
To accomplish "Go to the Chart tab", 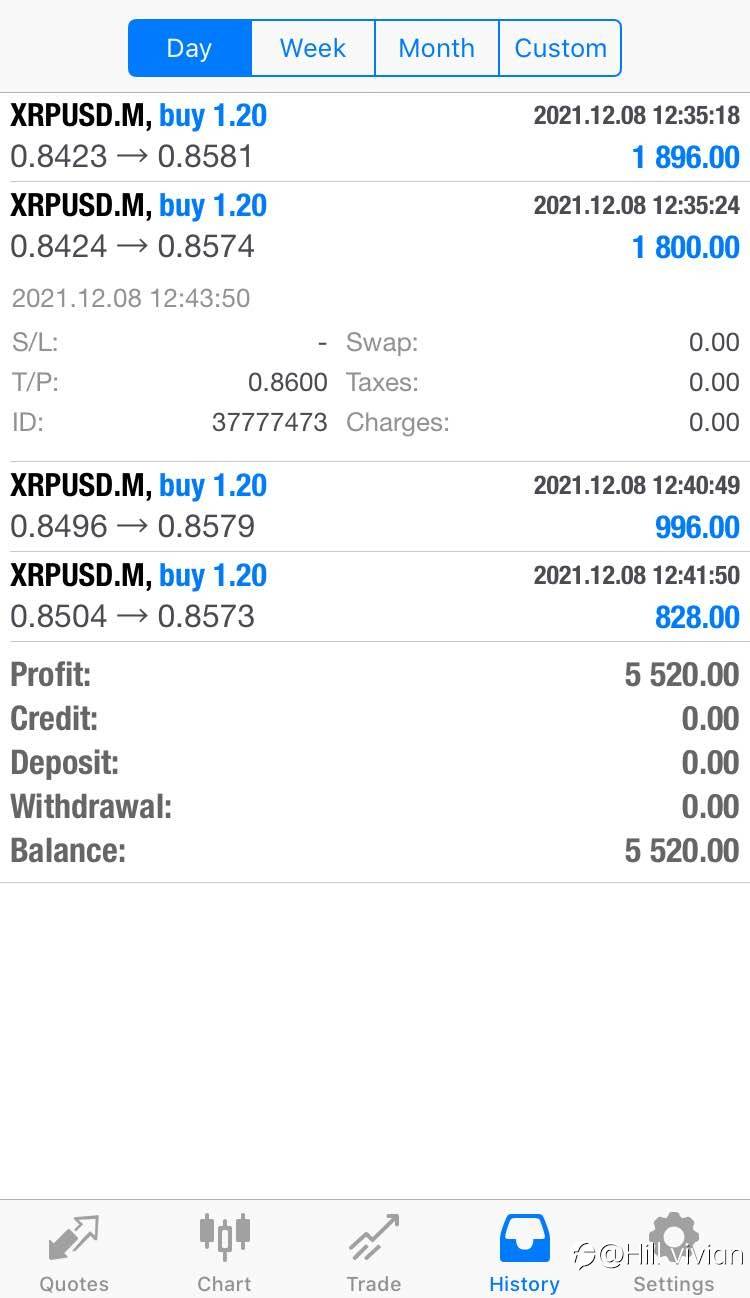I will pyautogui.click(x=224, y=1251).
